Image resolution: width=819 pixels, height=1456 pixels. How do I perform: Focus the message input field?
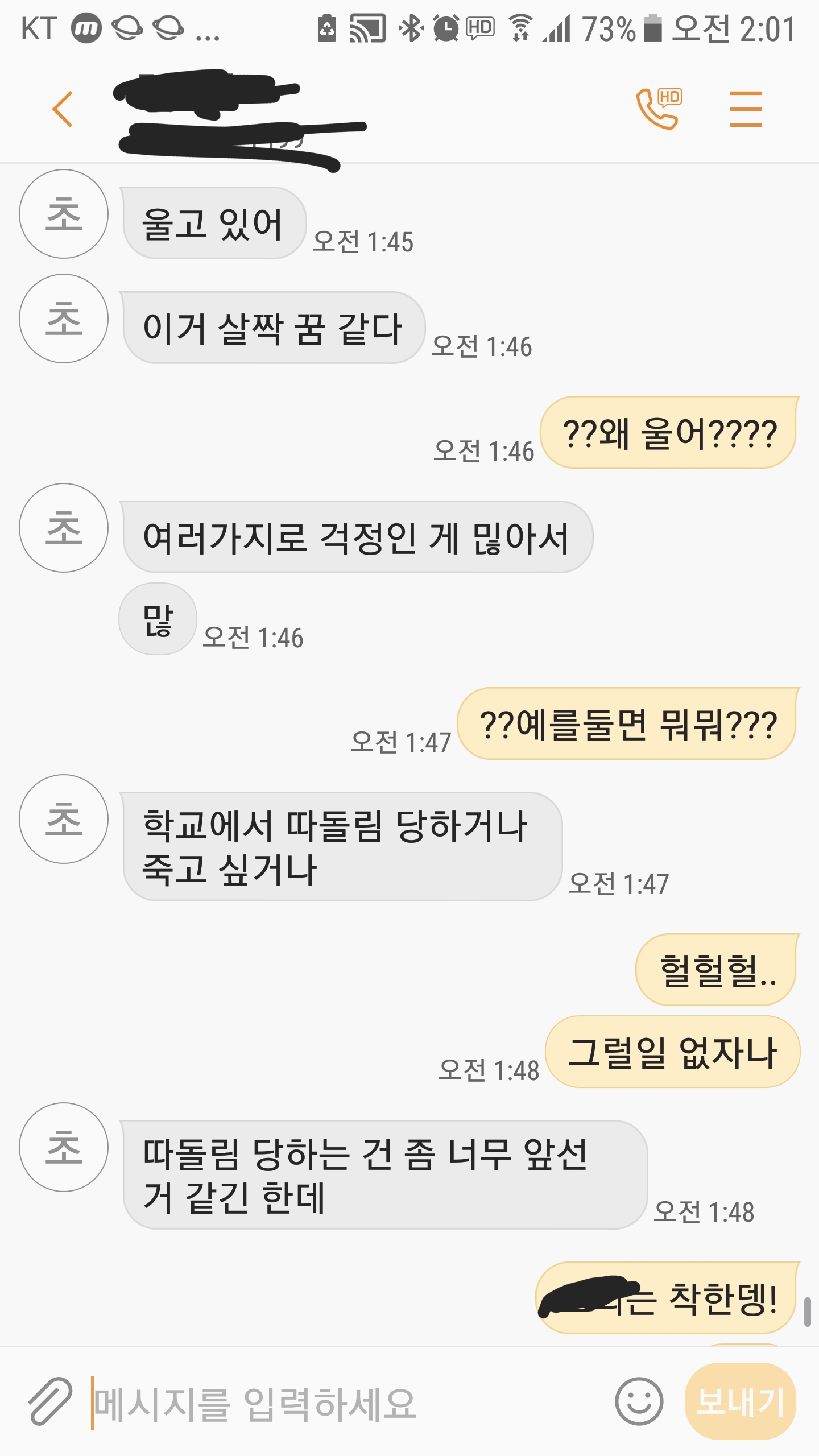[347, 1403]
